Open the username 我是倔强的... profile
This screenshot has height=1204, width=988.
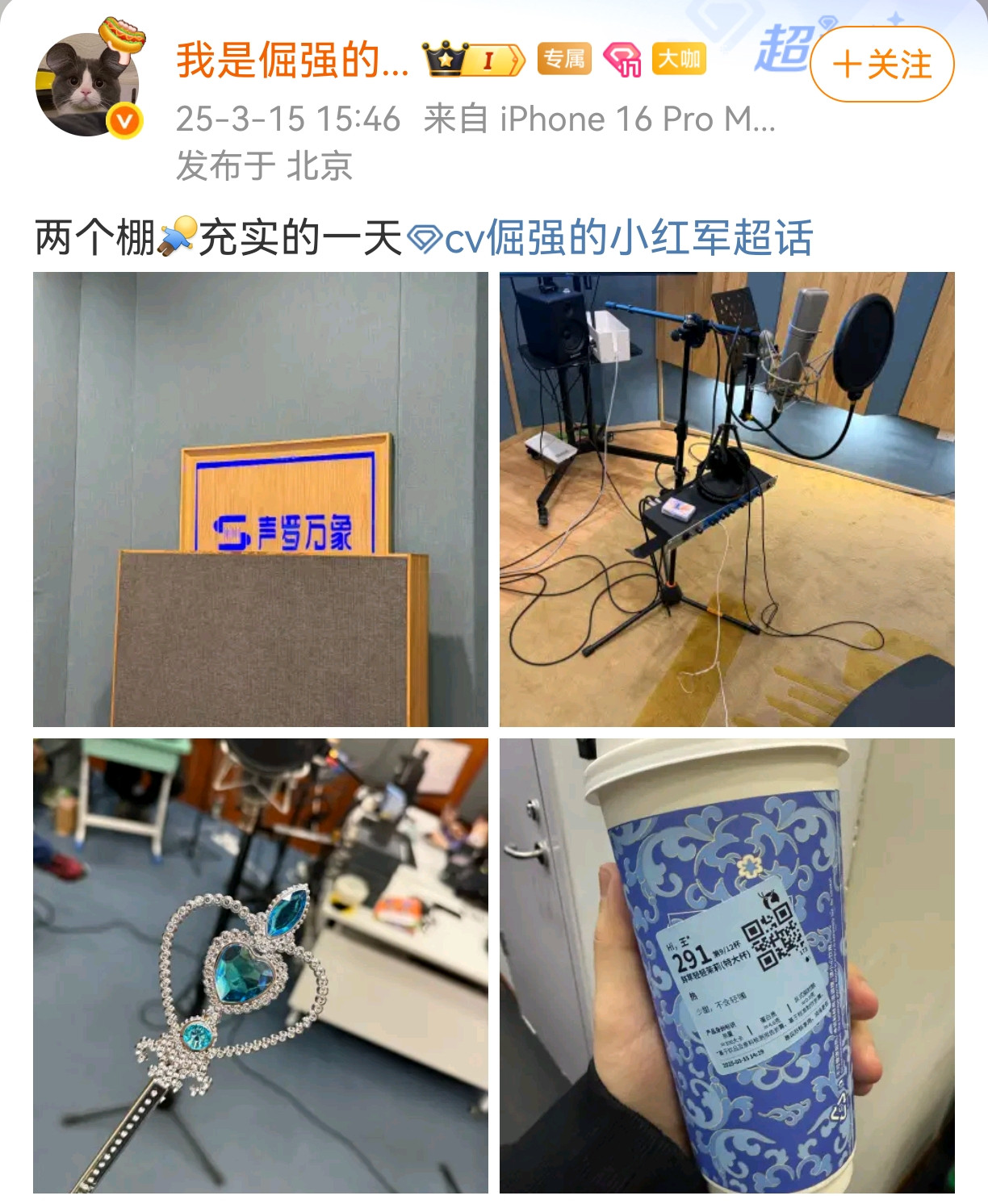(292, 61)
